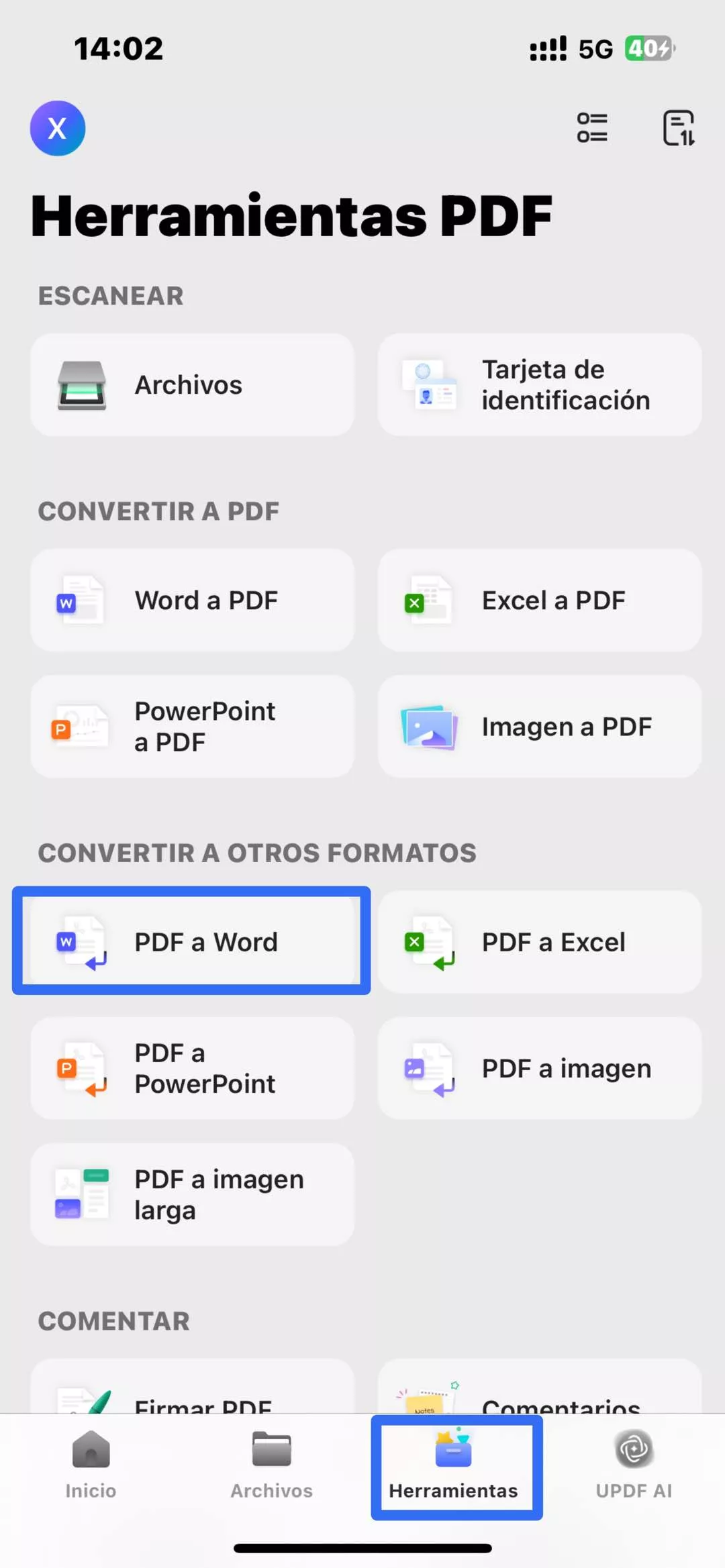Select PowerPoint a PDF tool
Screen dimensions: 725x1568
(192, 727)
